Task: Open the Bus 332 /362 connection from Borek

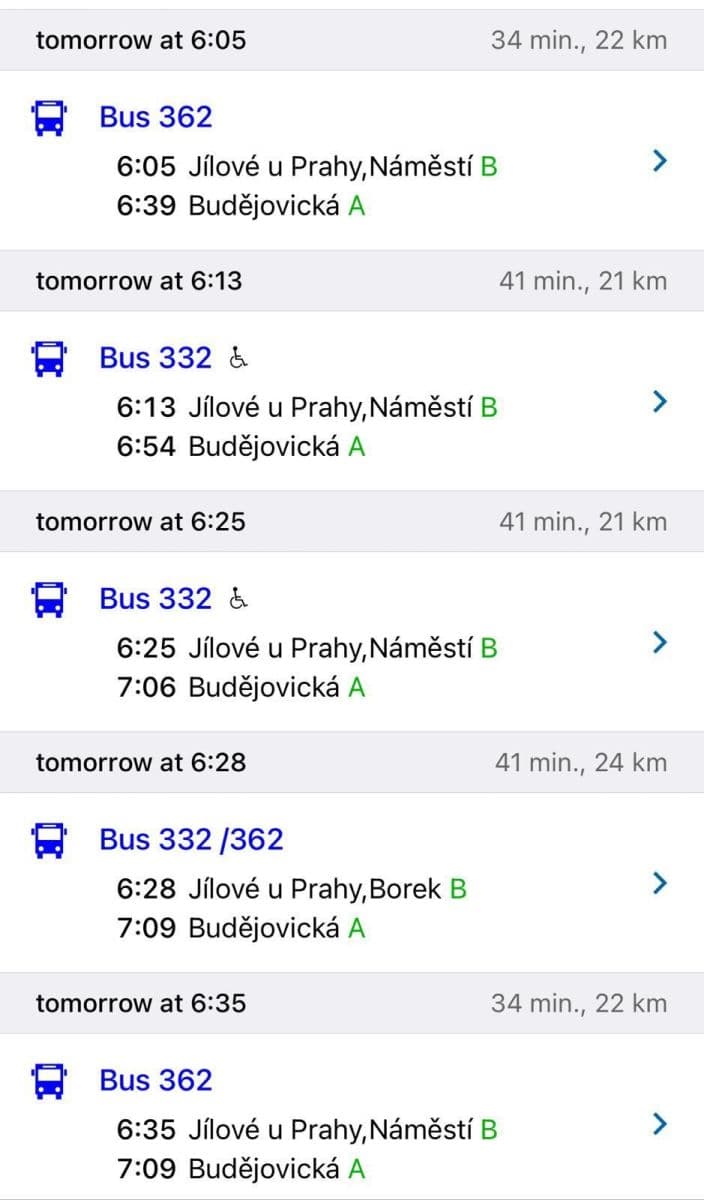Action: click(x=658, y=884)
